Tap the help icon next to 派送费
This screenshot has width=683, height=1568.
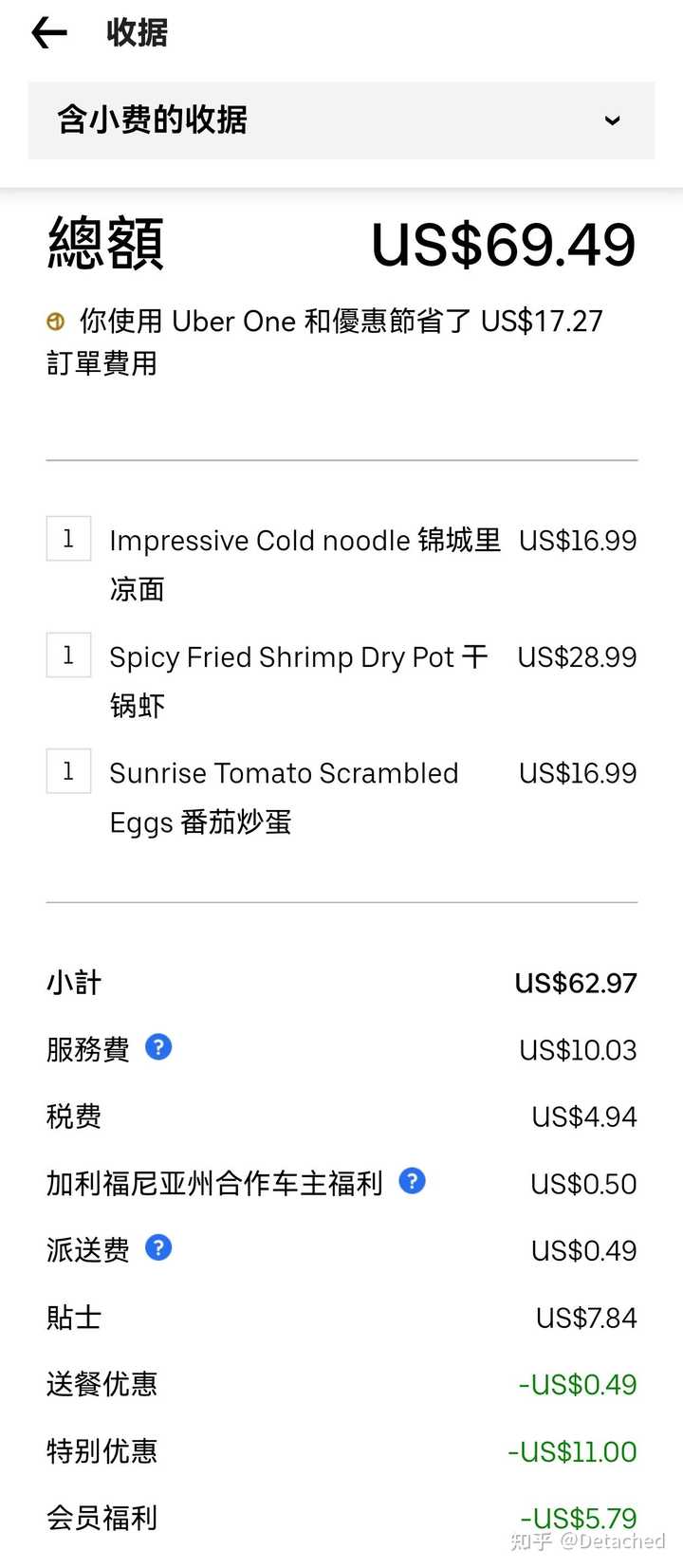click(x=158, y=1247)
